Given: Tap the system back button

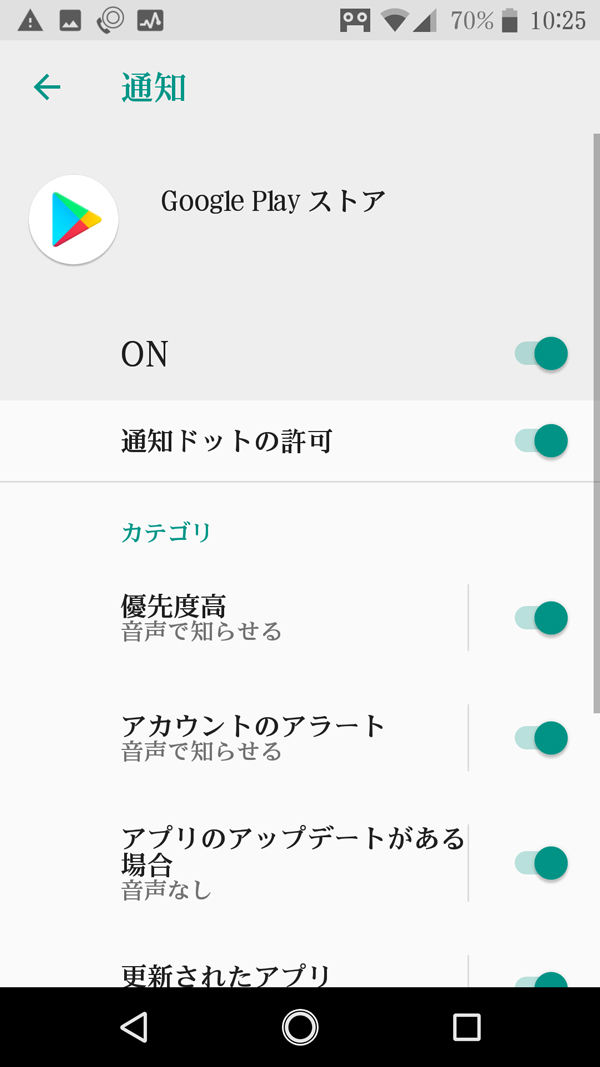Looking at the screenshot, I should point(133,1026).
